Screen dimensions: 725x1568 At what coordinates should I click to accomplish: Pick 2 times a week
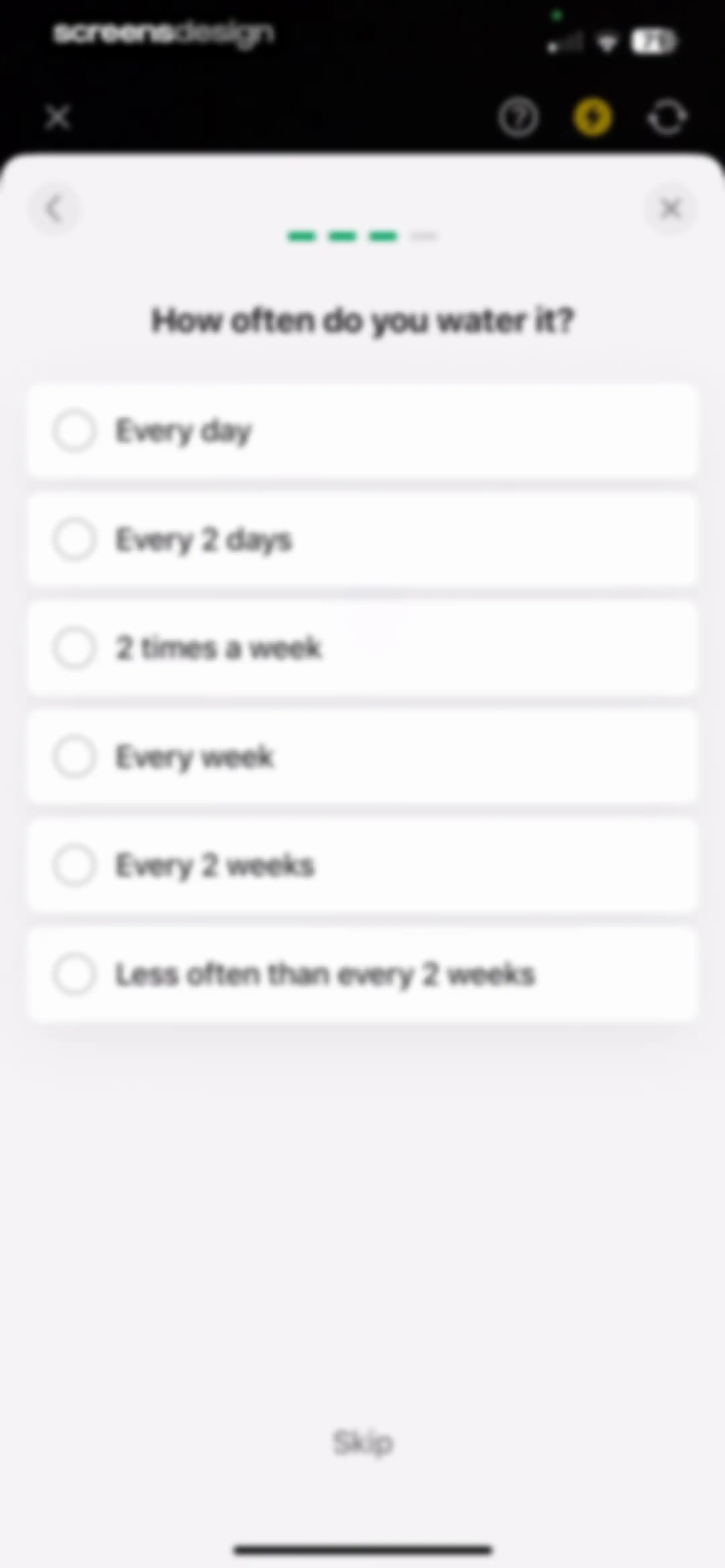coord(362,648)
